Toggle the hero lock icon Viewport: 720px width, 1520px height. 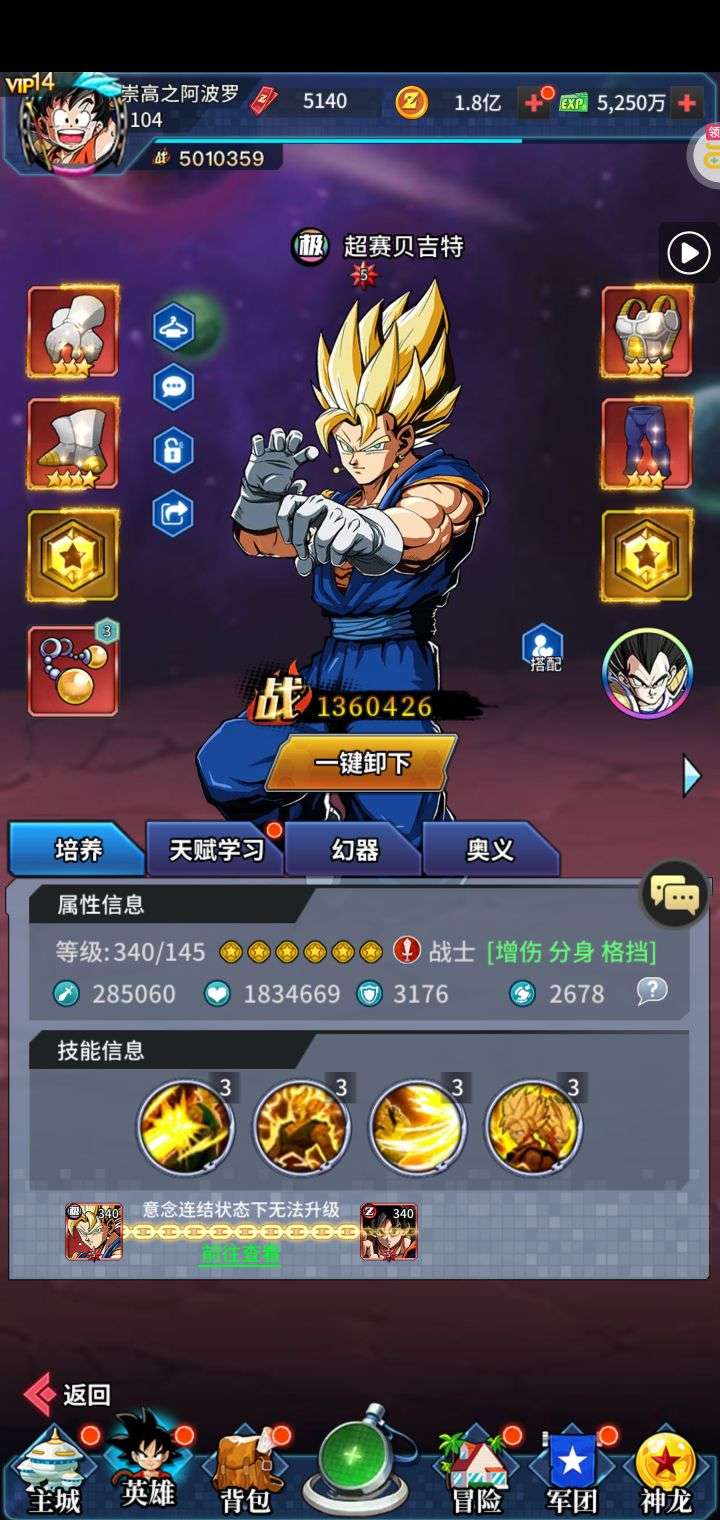coord(173,451)
